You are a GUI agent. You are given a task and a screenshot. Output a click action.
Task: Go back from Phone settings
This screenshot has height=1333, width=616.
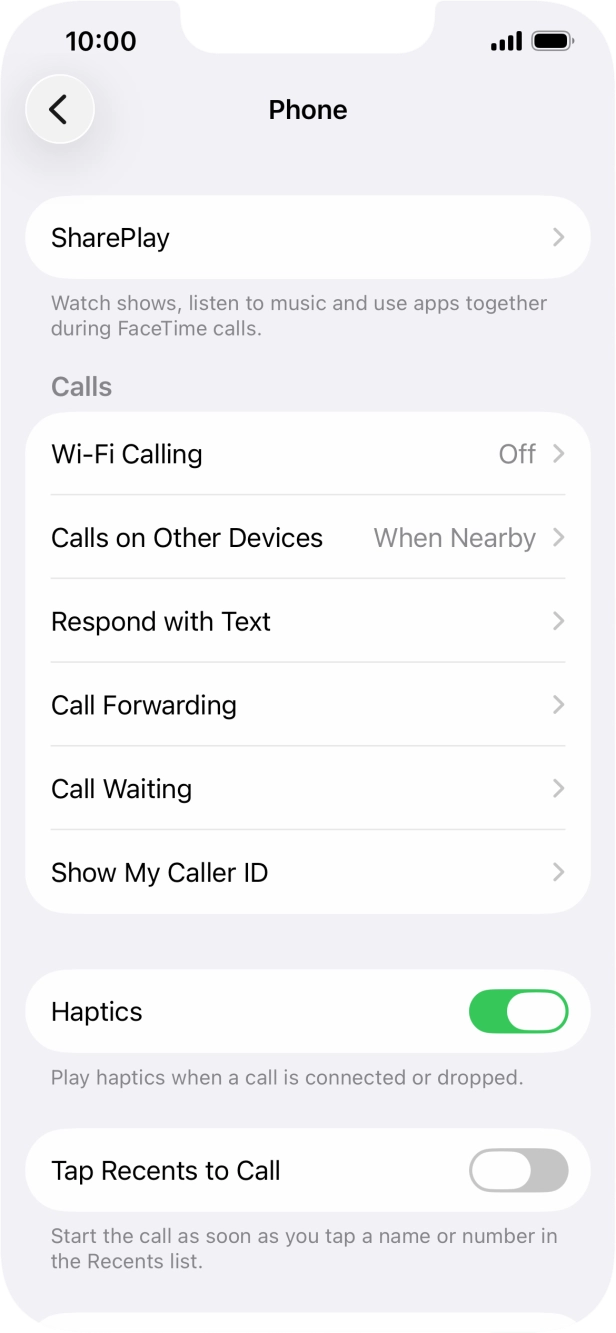60,109
